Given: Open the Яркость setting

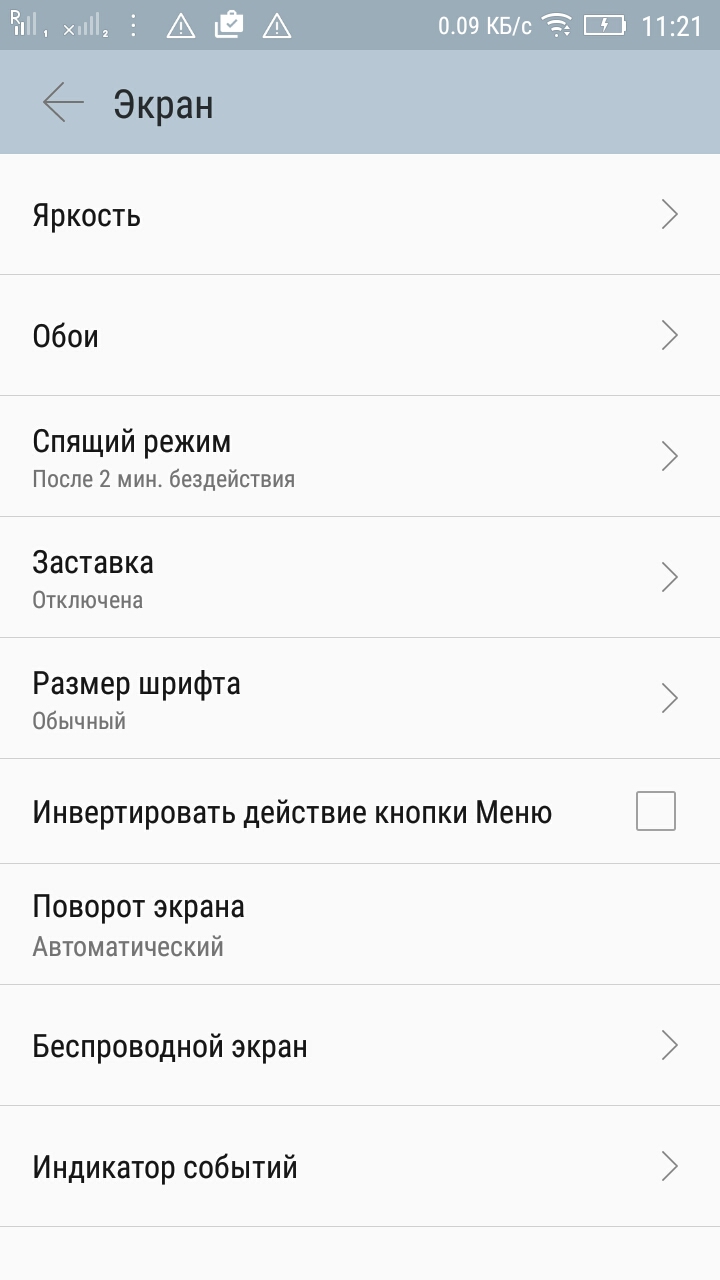Looking at the screenshot, I should [x=360, y=215].
